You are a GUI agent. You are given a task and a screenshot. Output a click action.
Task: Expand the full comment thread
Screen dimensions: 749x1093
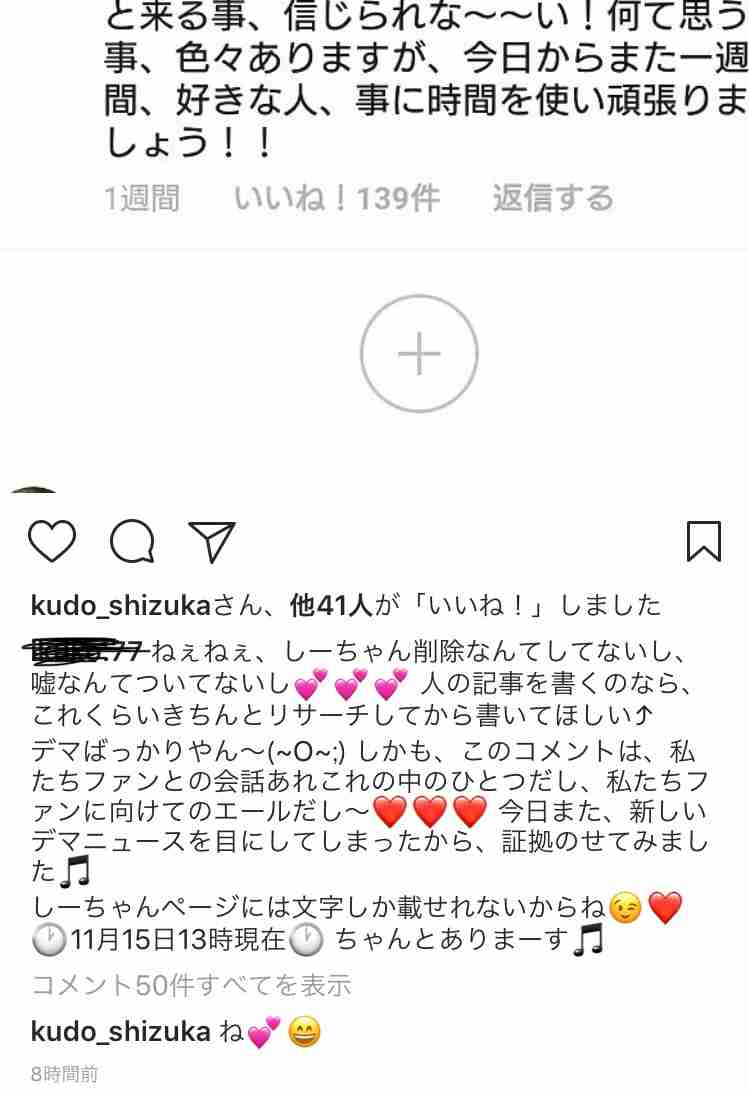pos(190,985)
